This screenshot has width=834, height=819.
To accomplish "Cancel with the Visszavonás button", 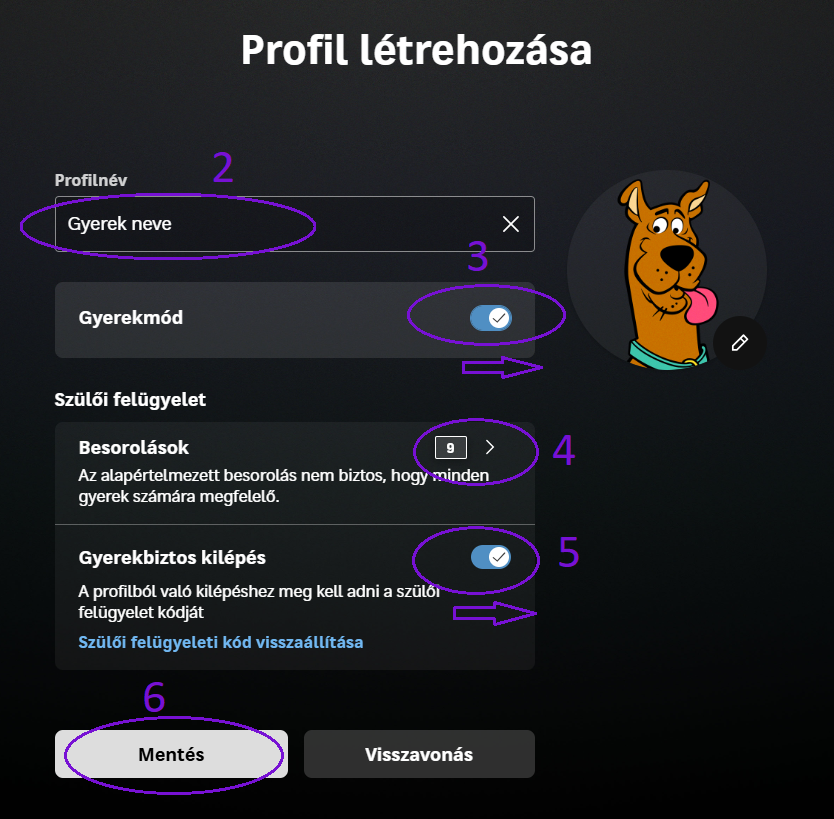I will click(x=419, y=754).
